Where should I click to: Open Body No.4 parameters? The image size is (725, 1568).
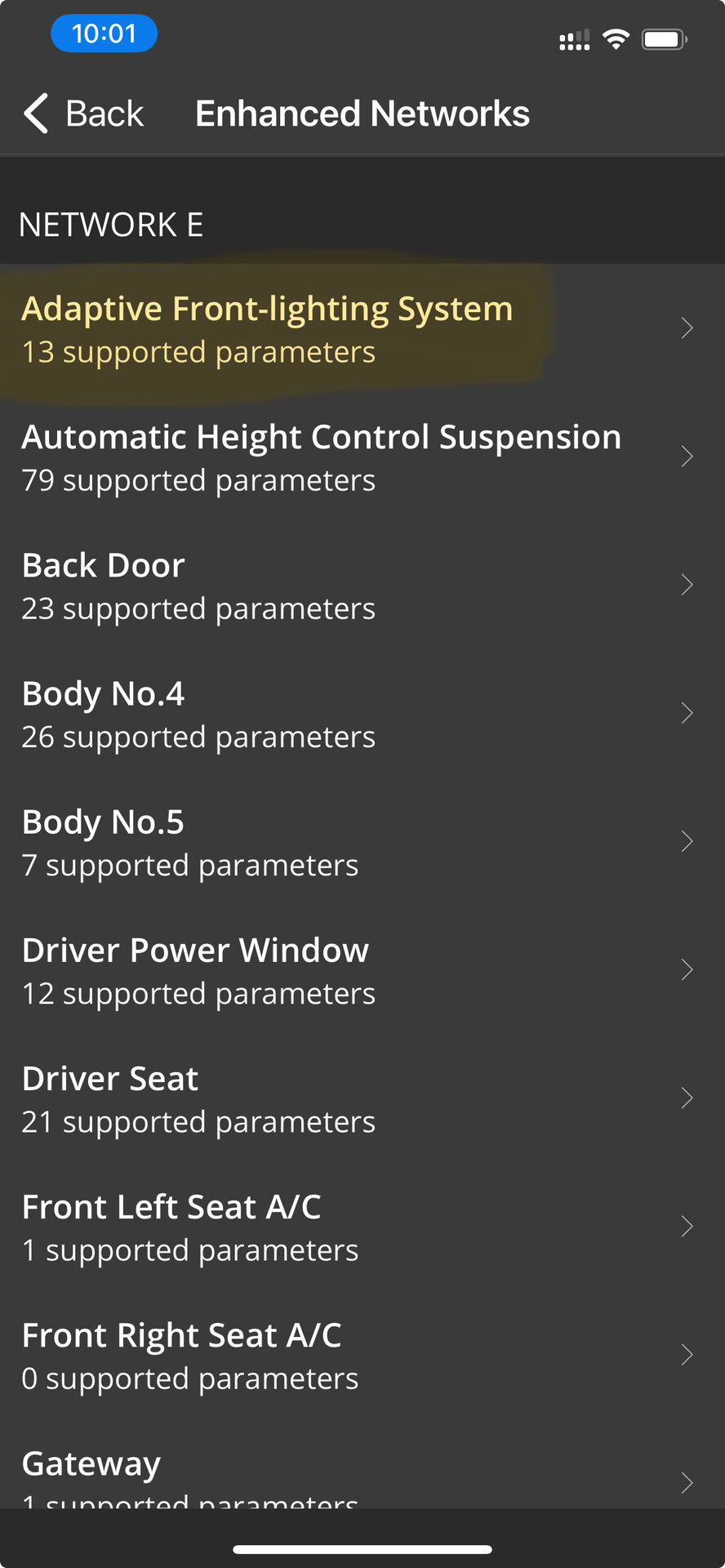362,713
